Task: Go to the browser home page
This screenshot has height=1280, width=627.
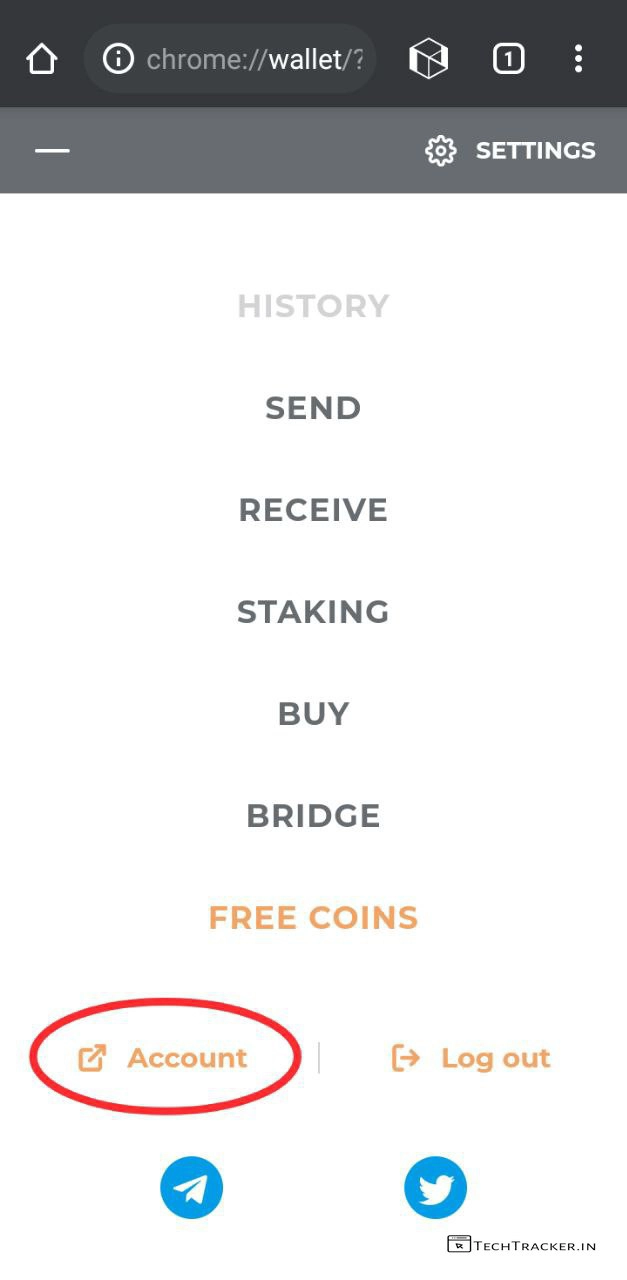Action: pos(42,60)
